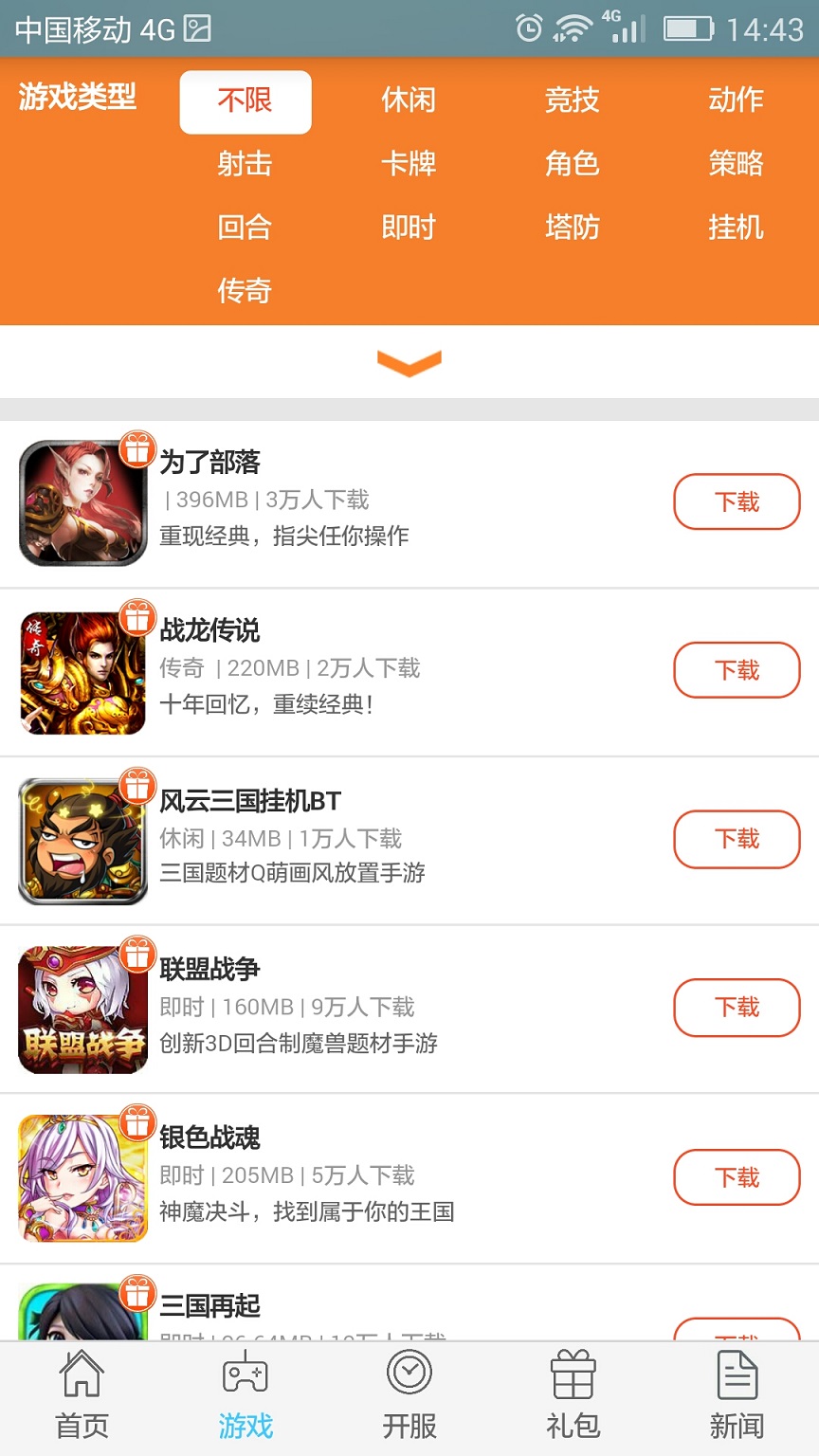This screenshot has width=819, height=1456.
Task: Enable the 塔防 filter option
Action: click(573, 227)
